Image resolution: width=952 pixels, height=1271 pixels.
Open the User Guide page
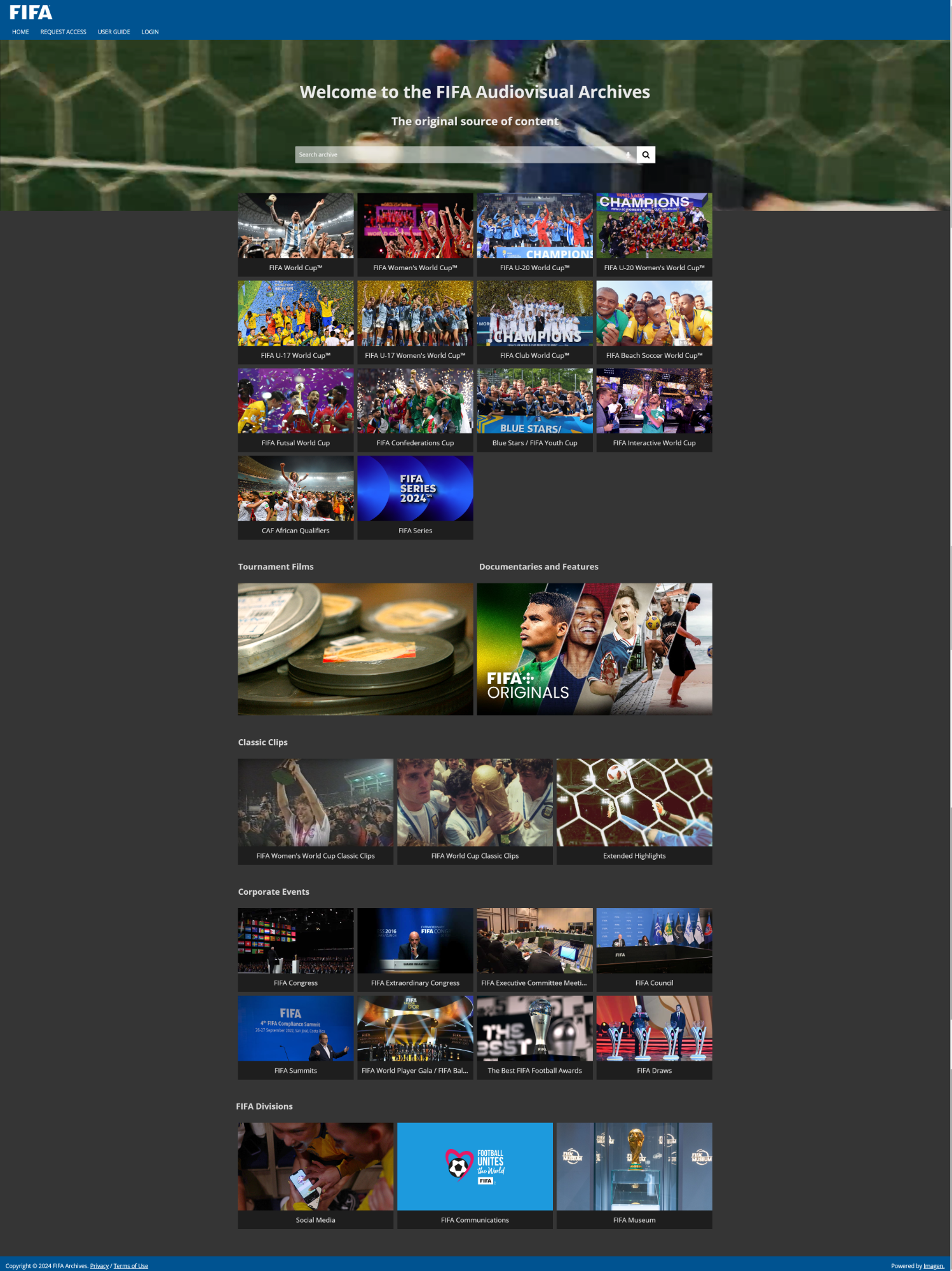coord(114,32)
